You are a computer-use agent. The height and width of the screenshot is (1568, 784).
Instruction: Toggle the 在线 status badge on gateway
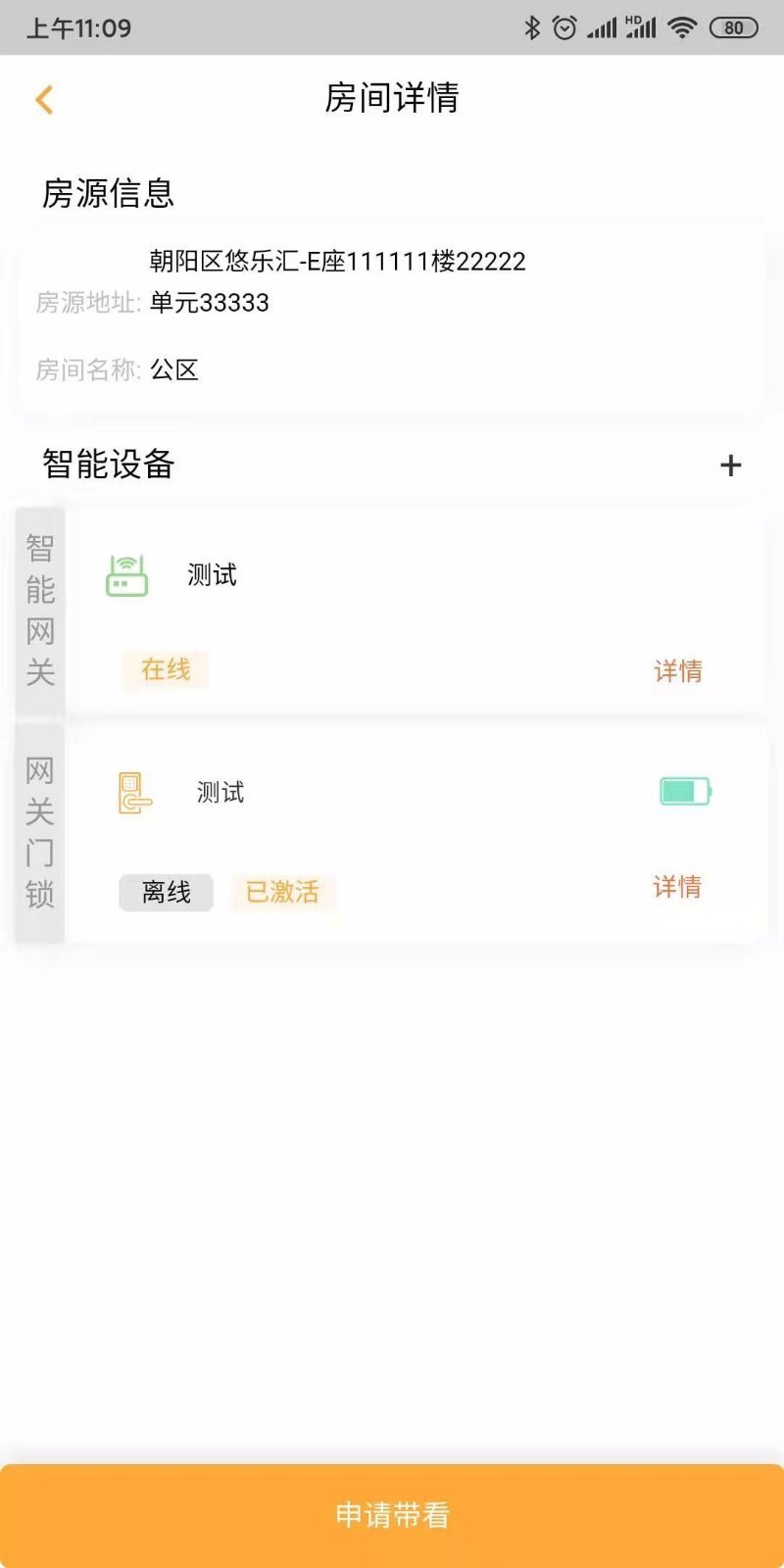(164, 669)
